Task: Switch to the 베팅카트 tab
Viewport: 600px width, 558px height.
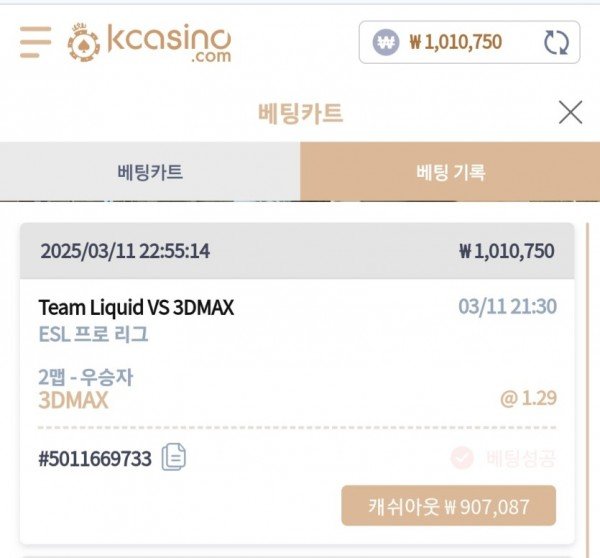Action: tap(150, 172)
